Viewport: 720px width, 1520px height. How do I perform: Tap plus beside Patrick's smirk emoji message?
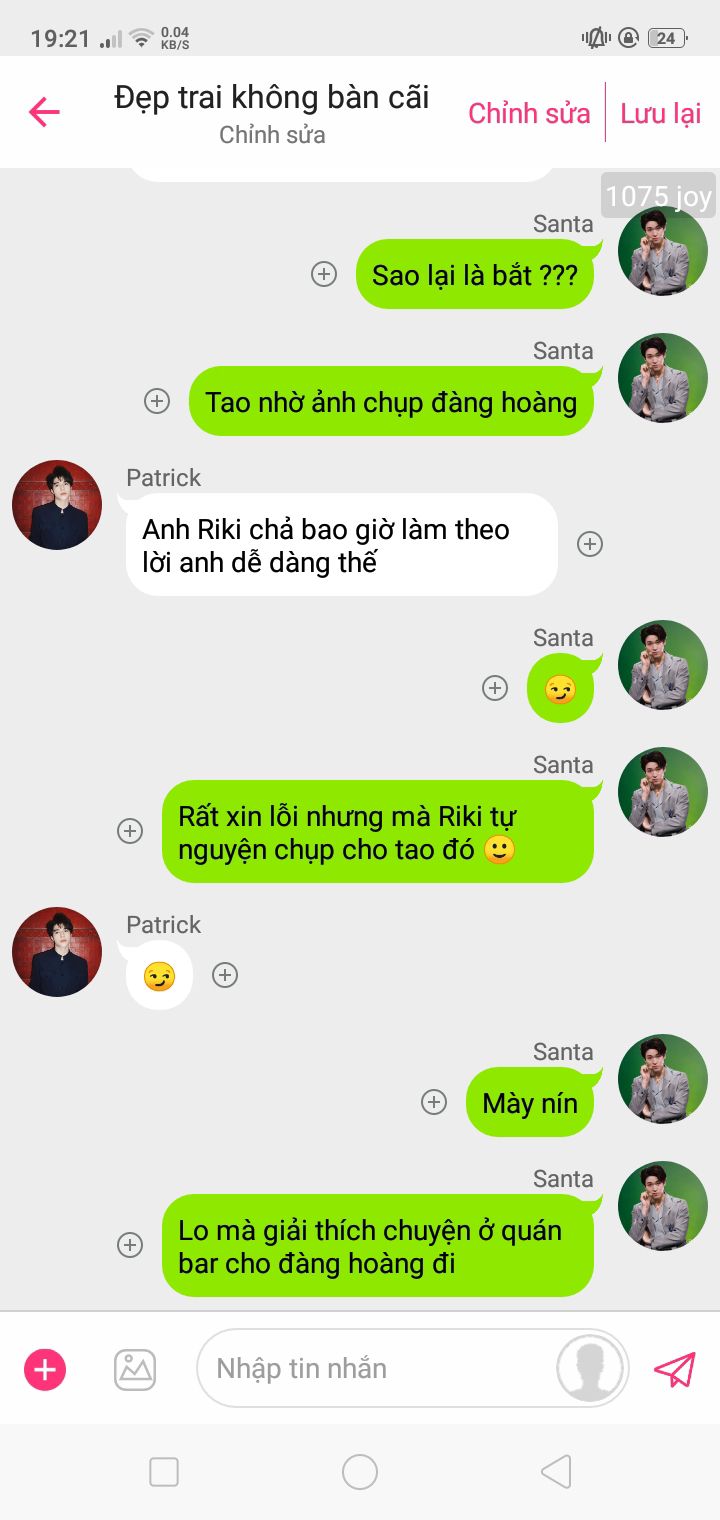click(x=225, y=975)
